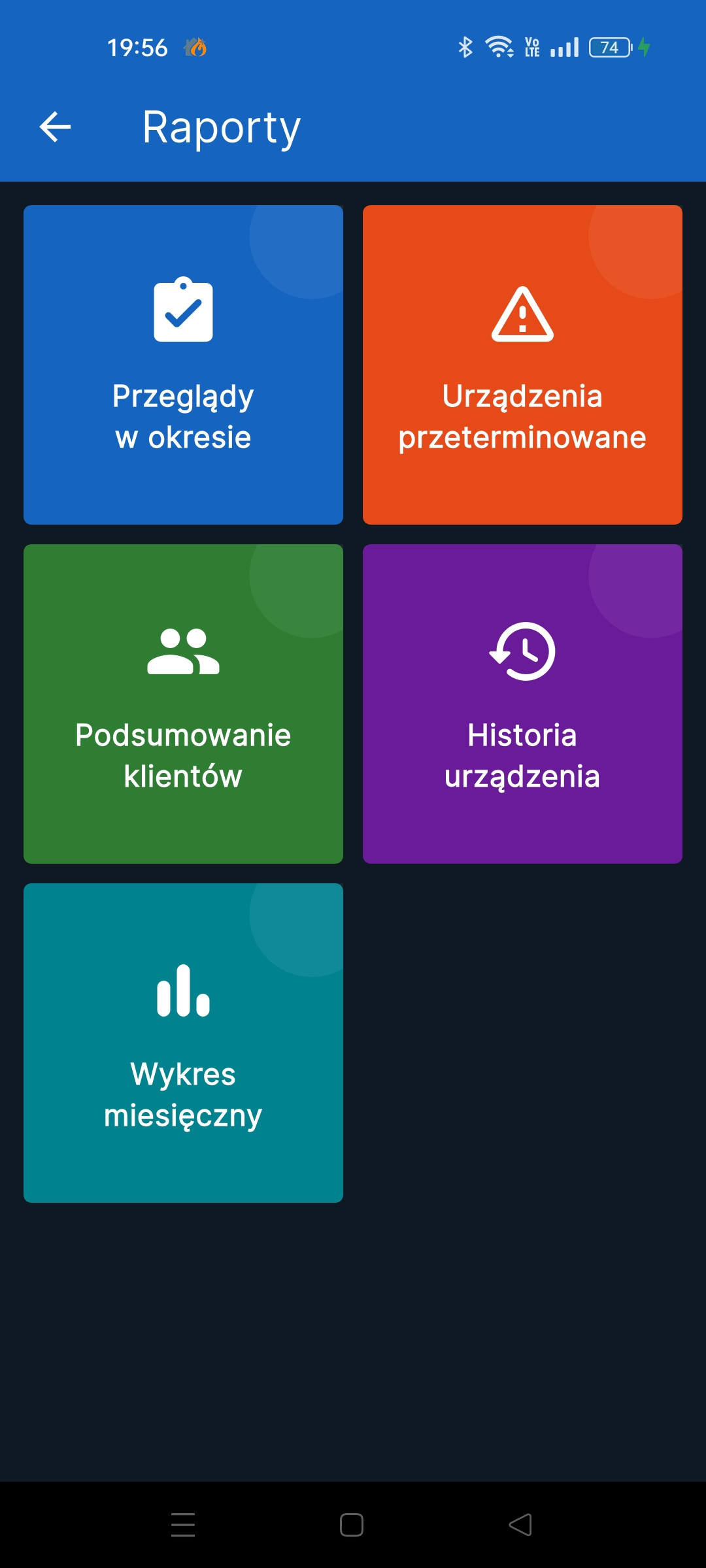Select the Podsumowanie klientów card
The width and height of the screenshot is (706, 1568).
[183, 704]
